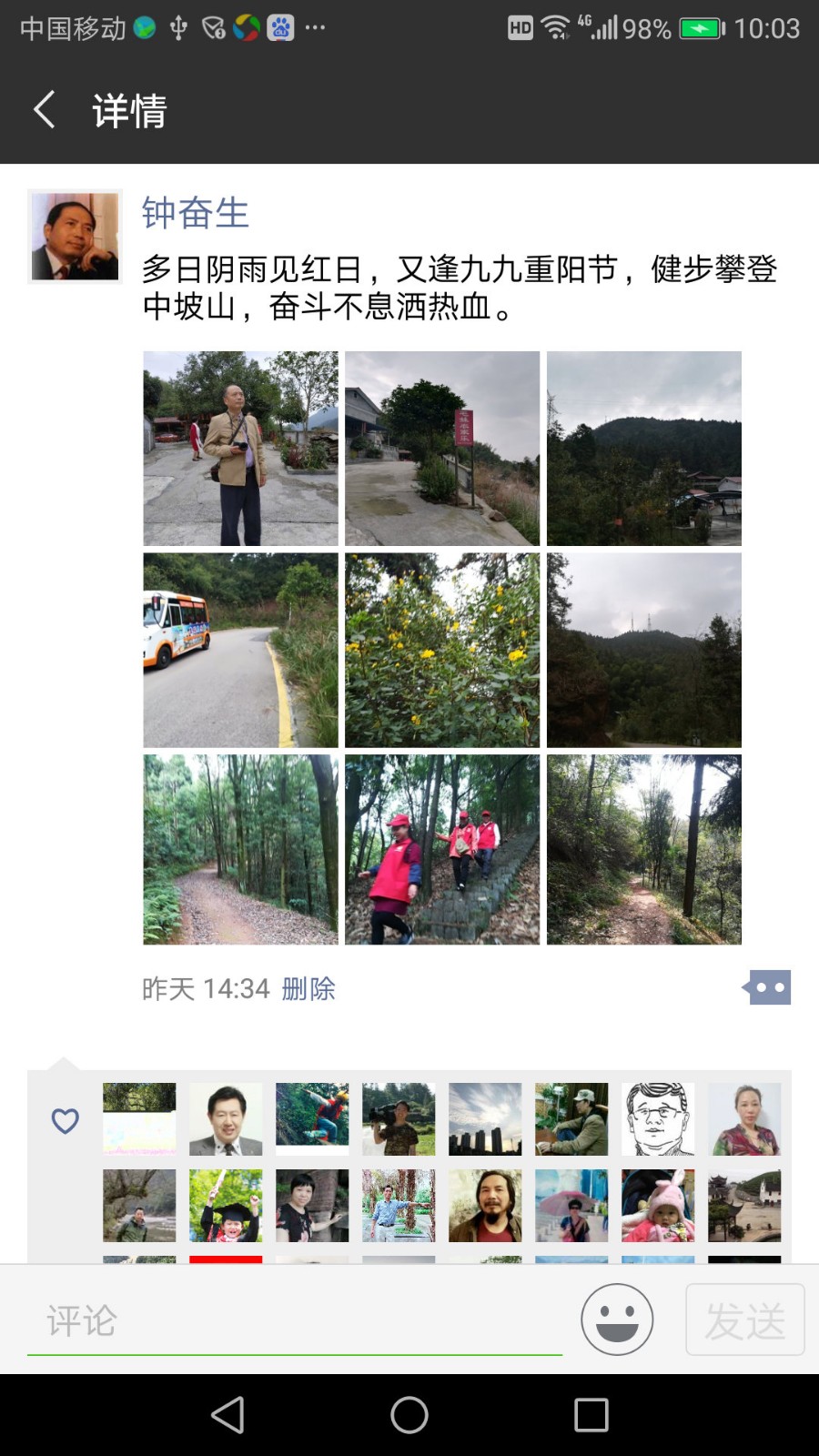819x1456 pixels.
Task: Open the yellow flowers photo
Action: [x=442, y=650]
